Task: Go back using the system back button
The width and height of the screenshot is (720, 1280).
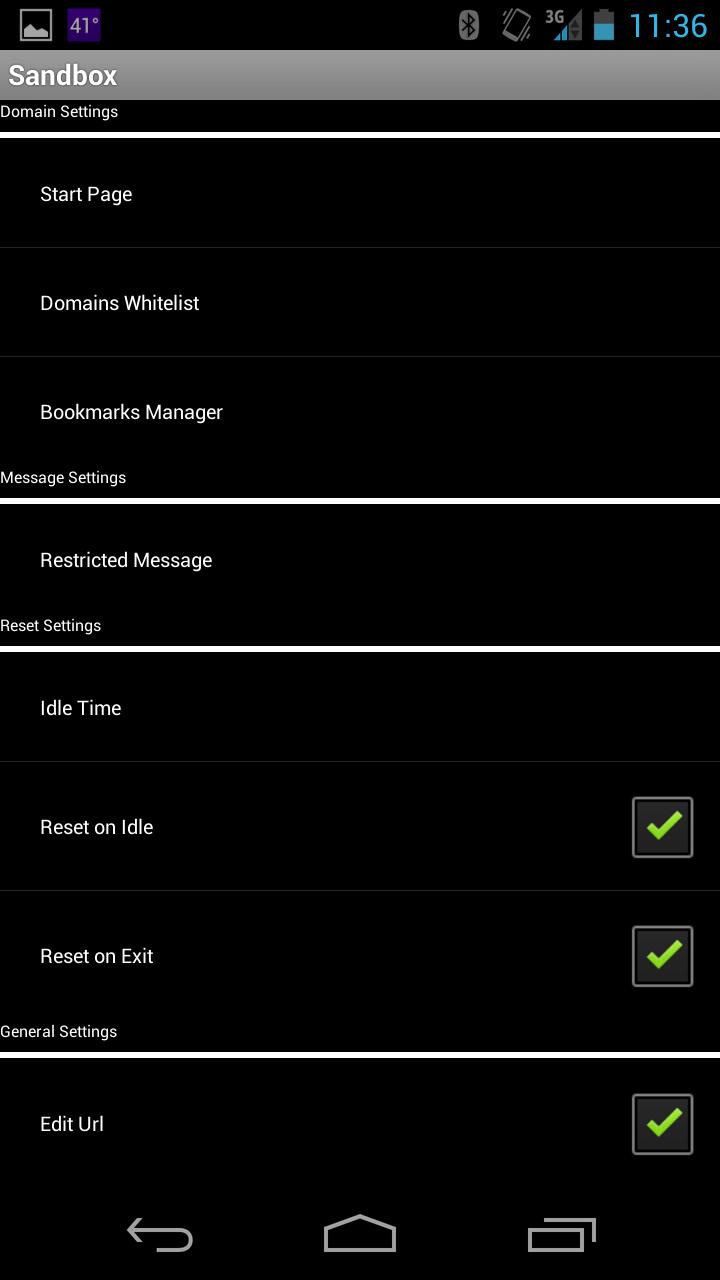Action: click(160, 1236)
